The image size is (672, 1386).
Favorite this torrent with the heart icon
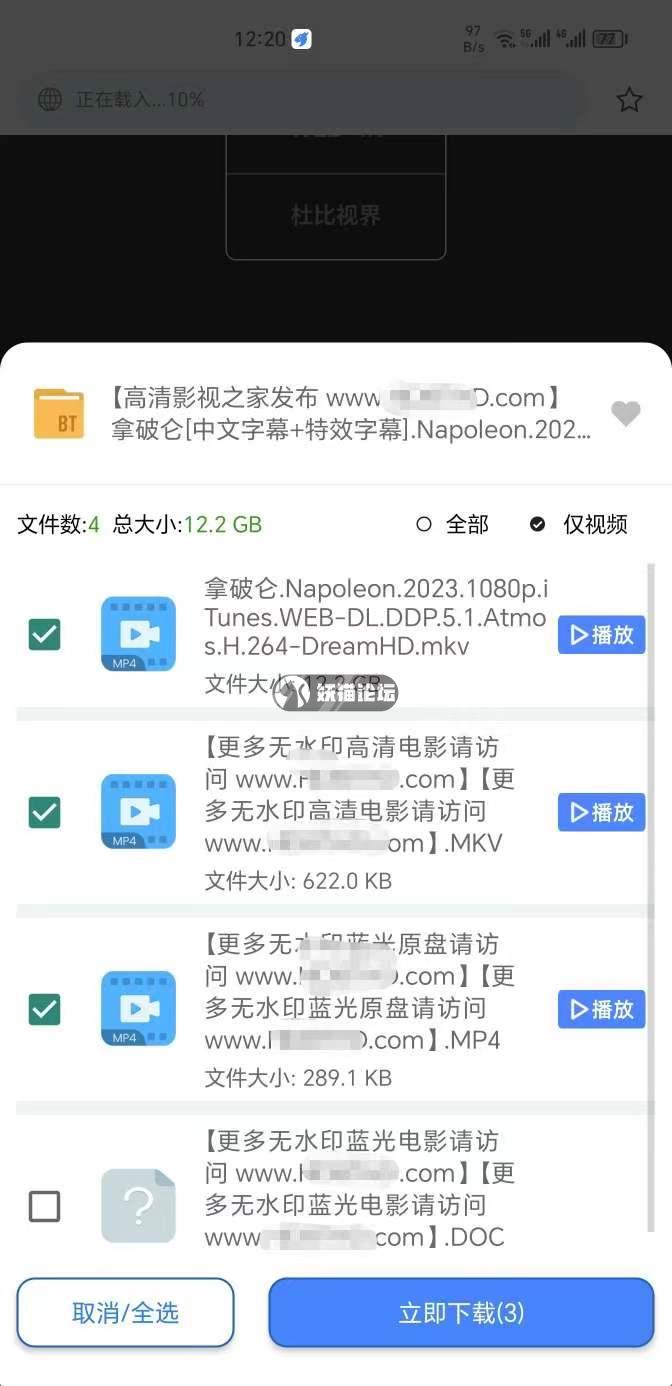click(625, 413)
